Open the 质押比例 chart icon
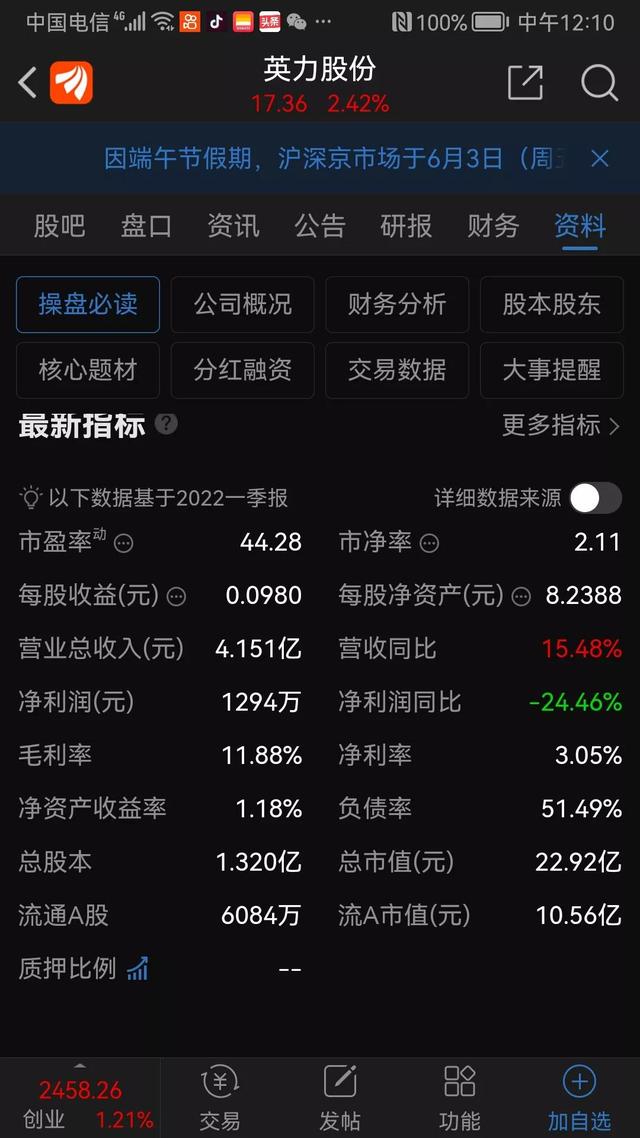 pos(138,968)
